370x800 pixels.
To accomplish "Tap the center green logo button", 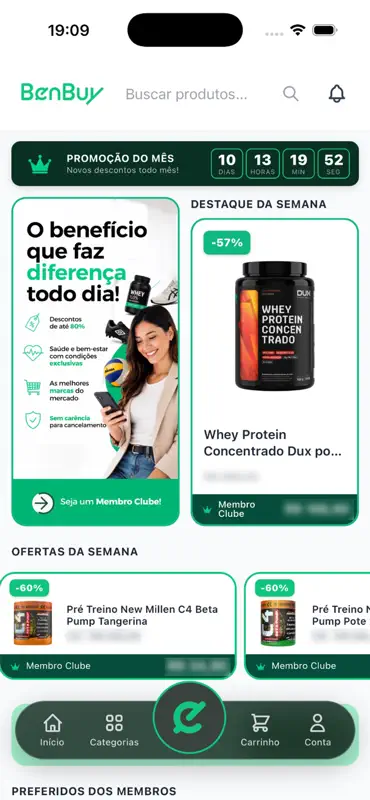I will pos(189,717).
